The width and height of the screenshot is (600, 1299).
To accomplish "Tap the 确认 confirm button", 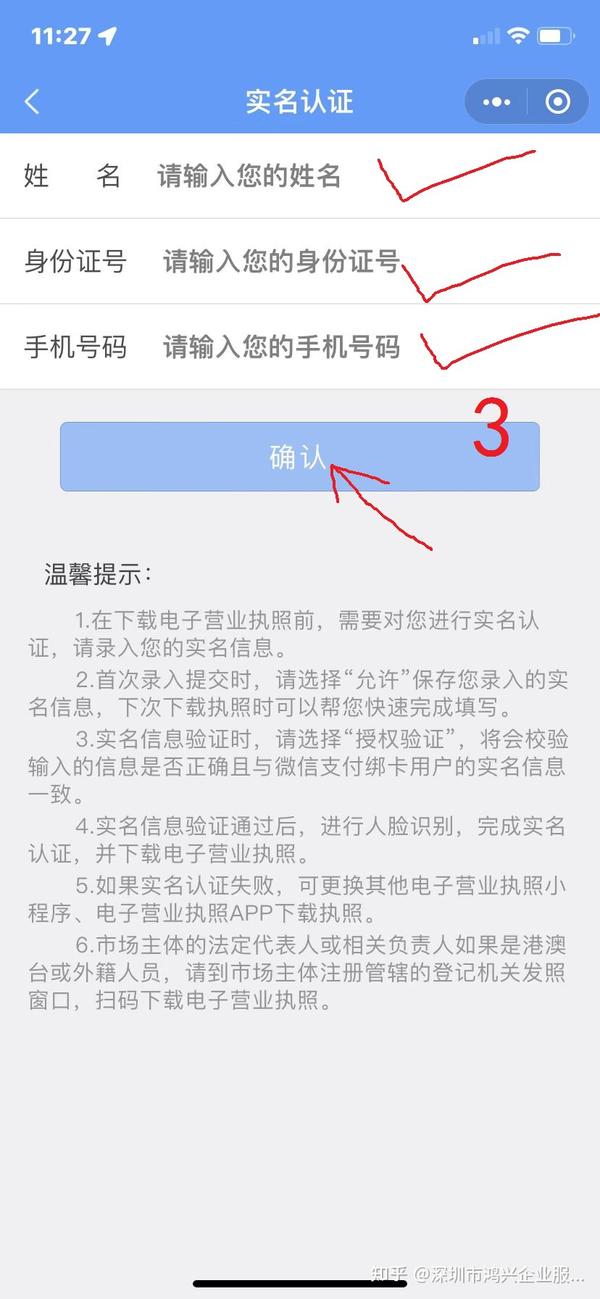I will point(299,457).
